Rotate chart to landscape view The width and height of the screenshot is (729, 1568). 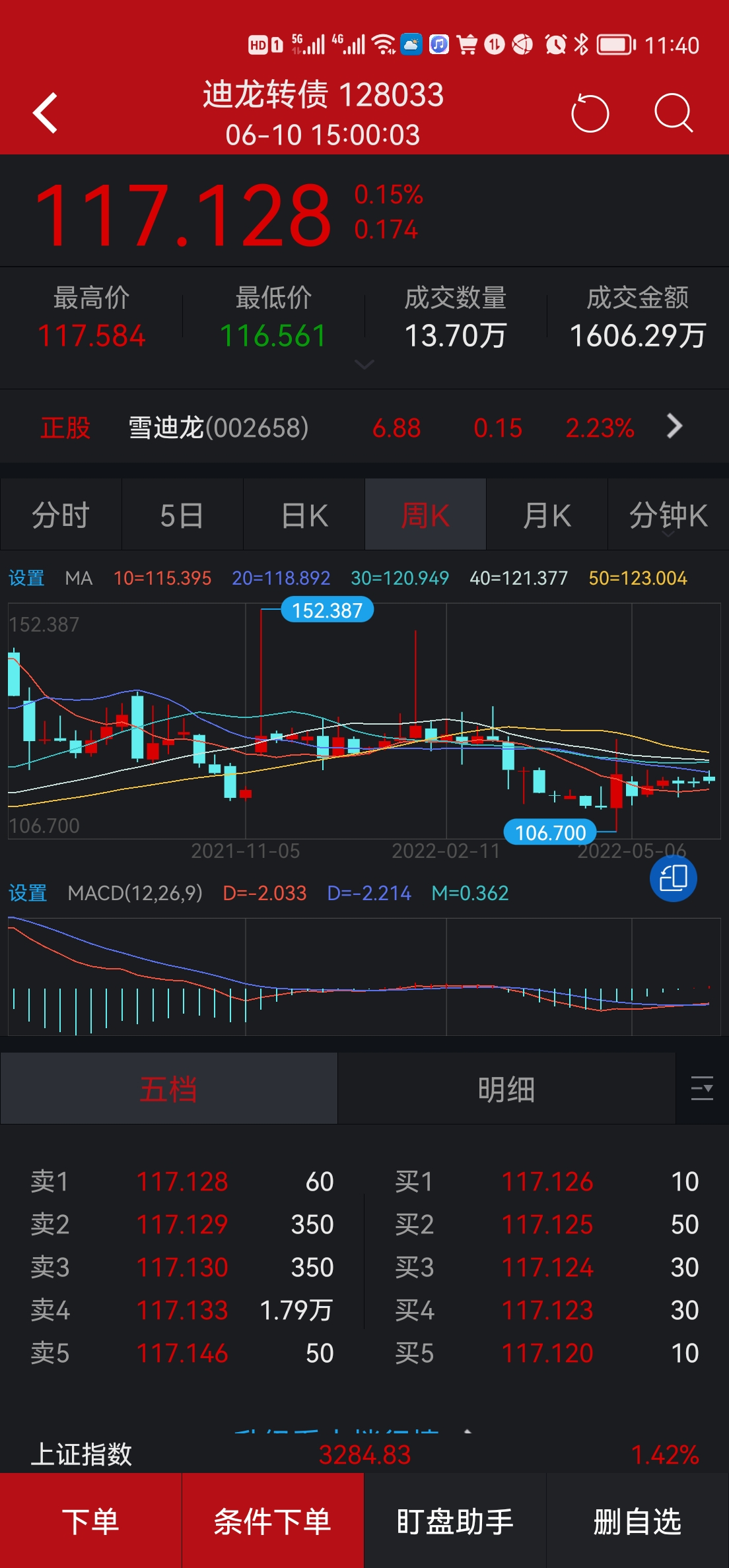tap(674, 878)
